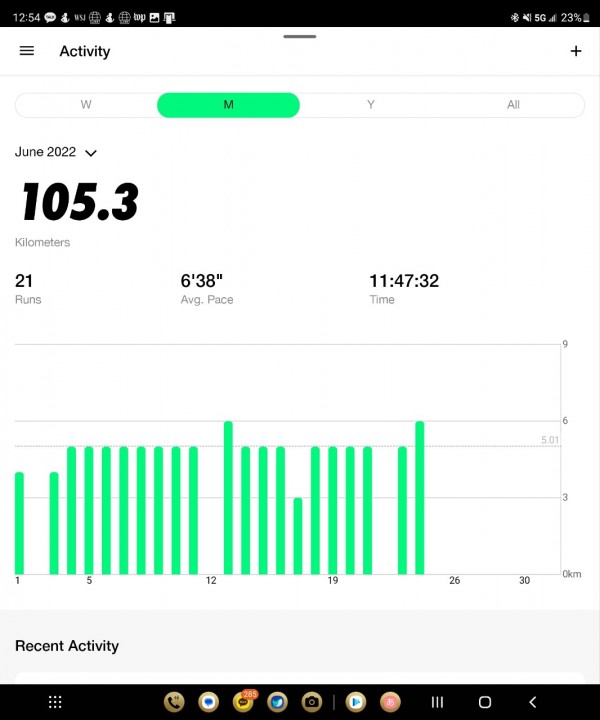Image resolution: width=600 pixels, height=720 pixels.
Task: Add a new activity with plus icon
Action: tap(576, 51)
